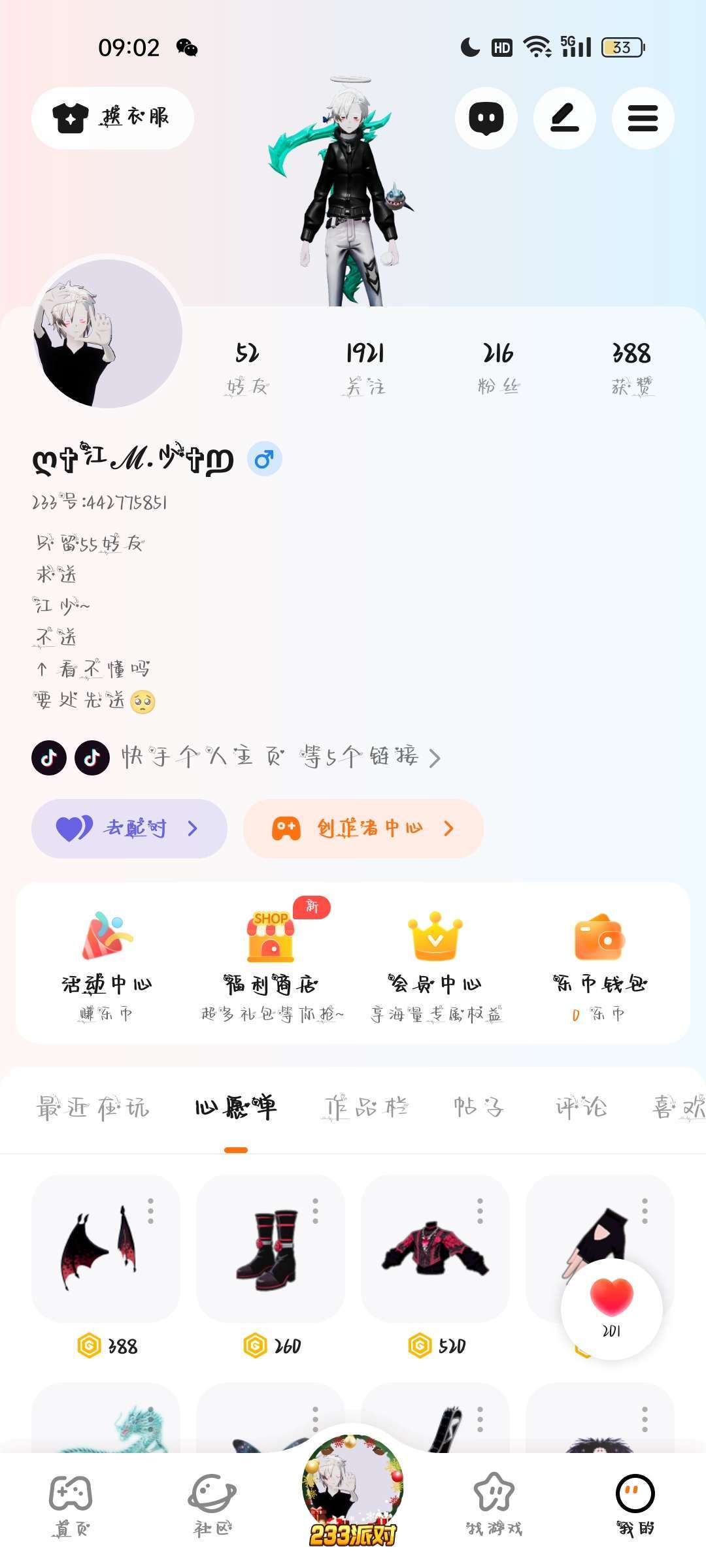Open 会员中心 membership center

(435, 964)
